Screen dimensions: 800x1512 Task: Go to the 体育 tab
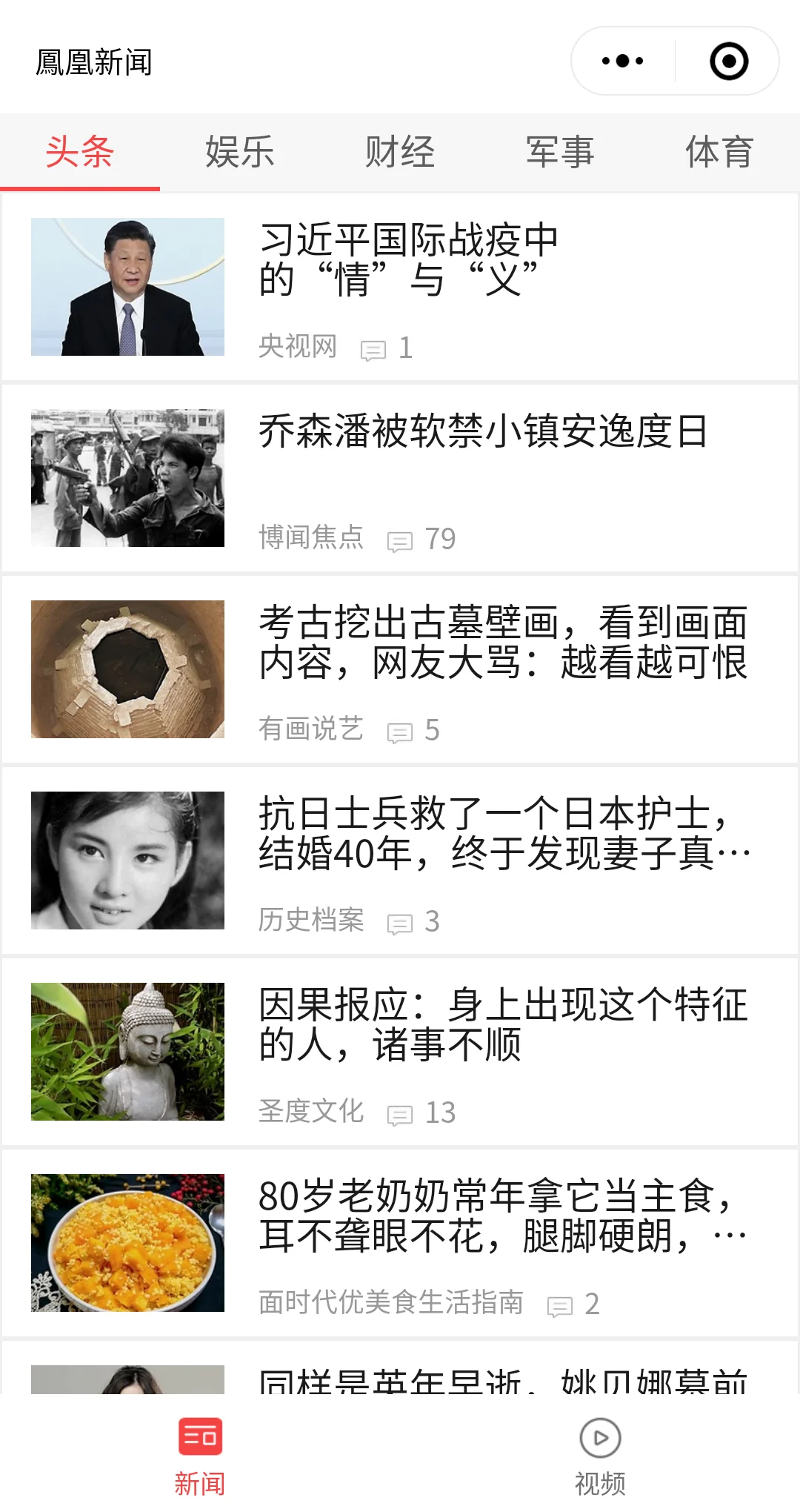[719, 153]
